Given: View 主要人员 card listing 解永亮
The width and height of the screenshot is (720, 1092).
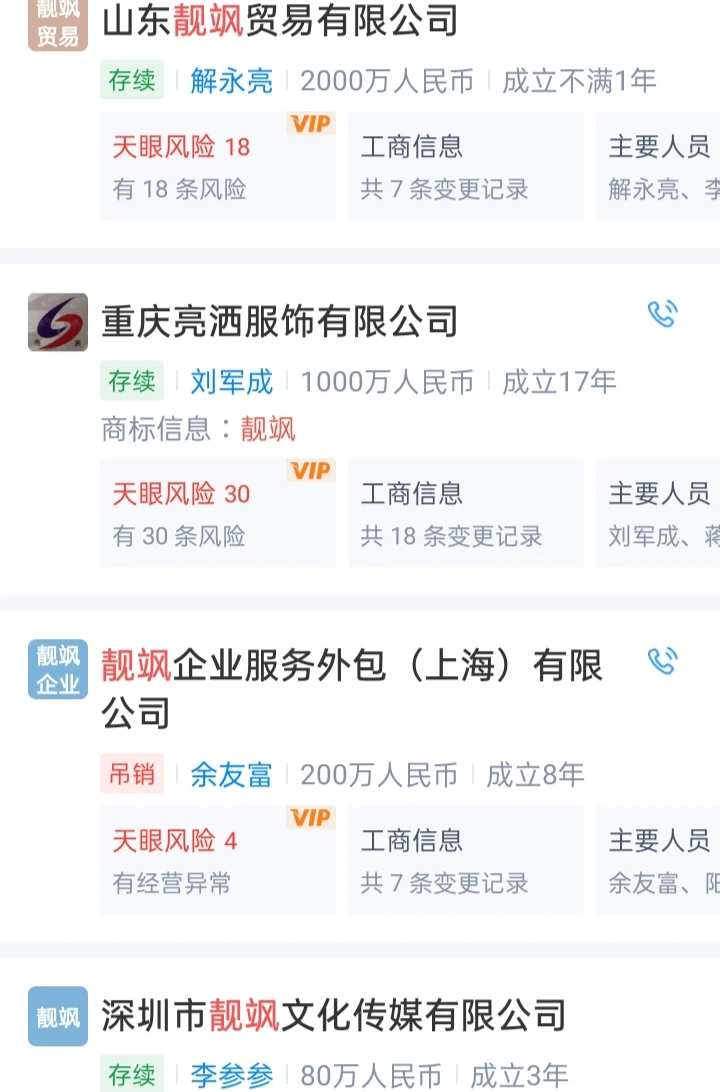Looking at the screenshot, I should click(662, 167).
